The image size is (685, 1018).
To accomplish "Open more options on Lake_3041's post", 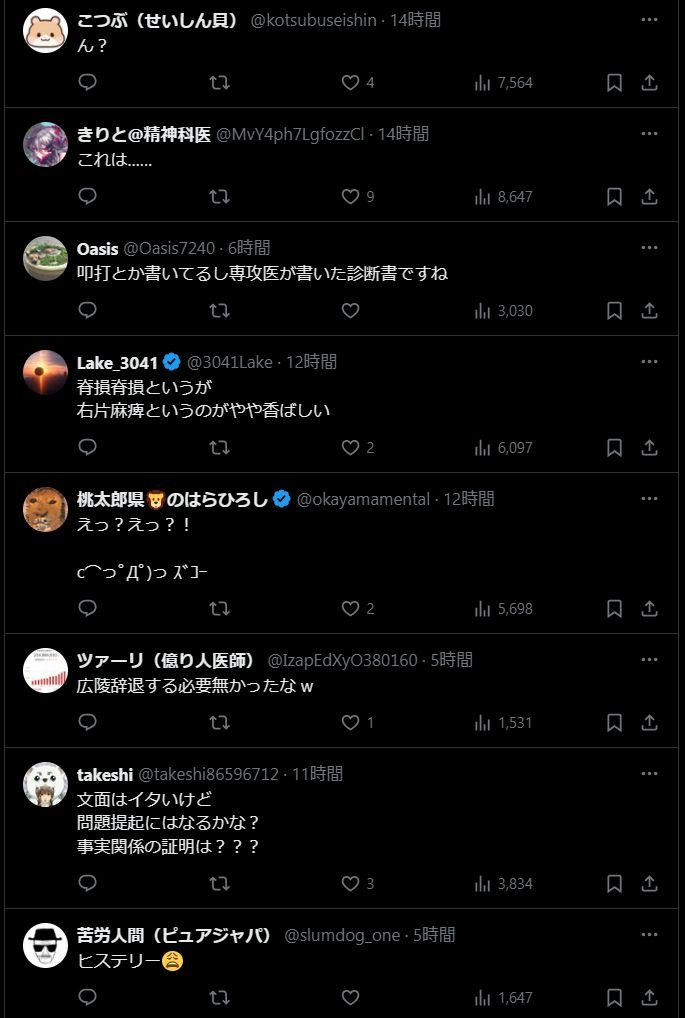I will 649,362.
